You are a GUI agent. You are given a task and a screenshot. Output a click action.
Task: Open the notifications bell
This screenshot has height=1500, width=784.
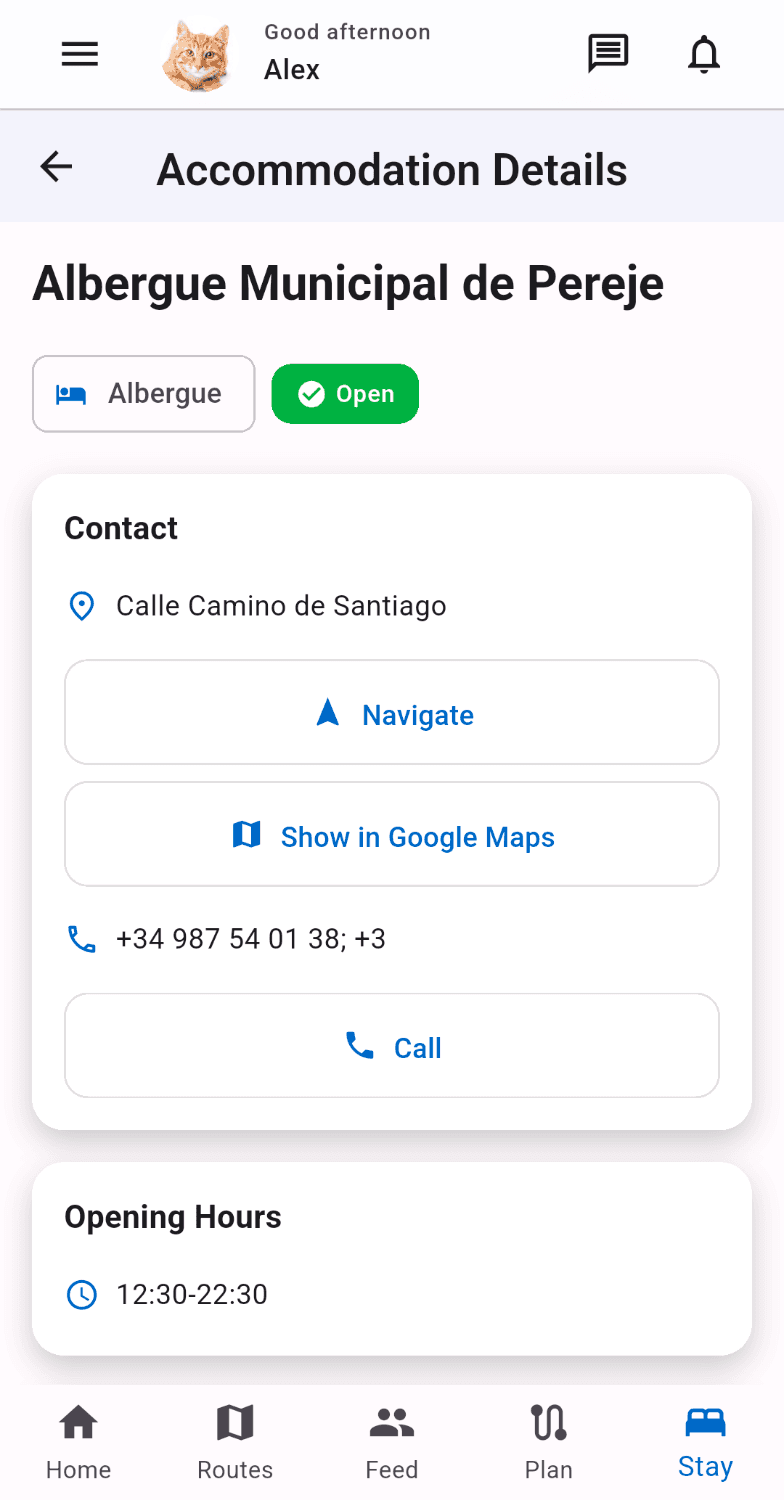click(704, 54)
